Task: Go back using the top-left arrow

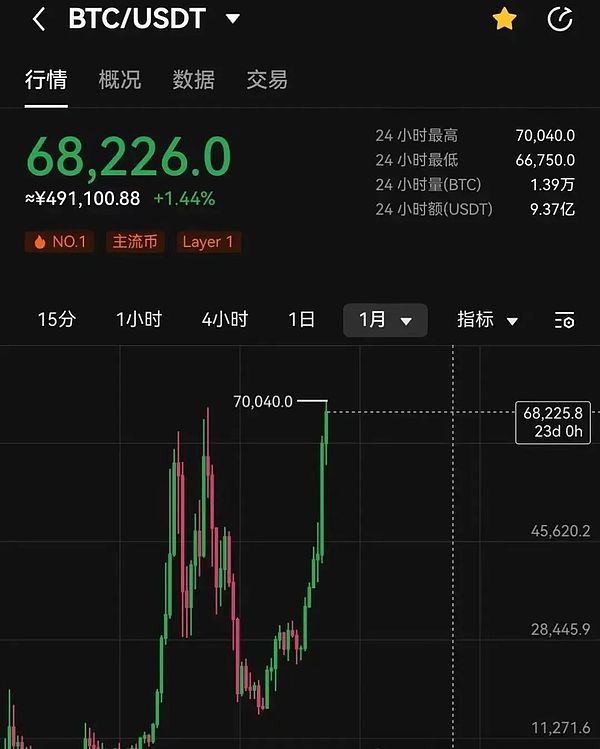Action: [39, 19]
